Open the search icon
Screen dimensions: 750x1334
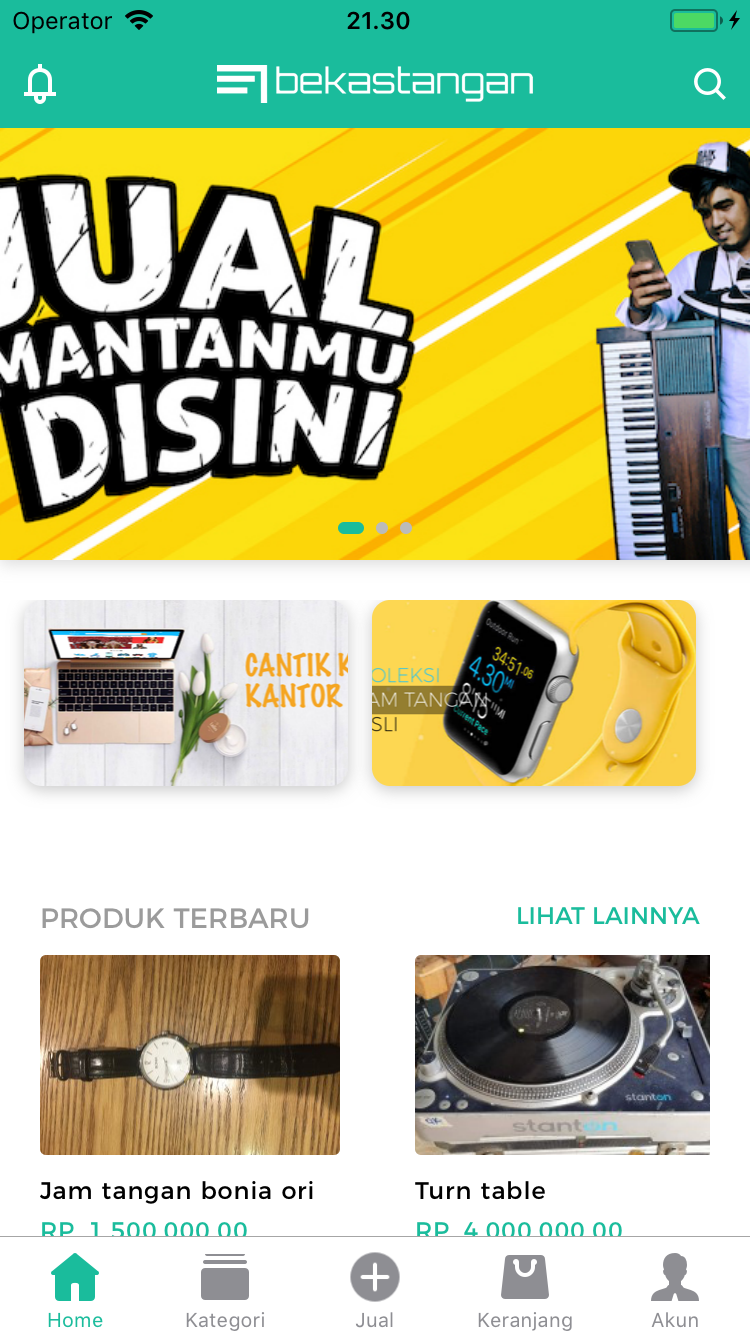tap(709, 84)
